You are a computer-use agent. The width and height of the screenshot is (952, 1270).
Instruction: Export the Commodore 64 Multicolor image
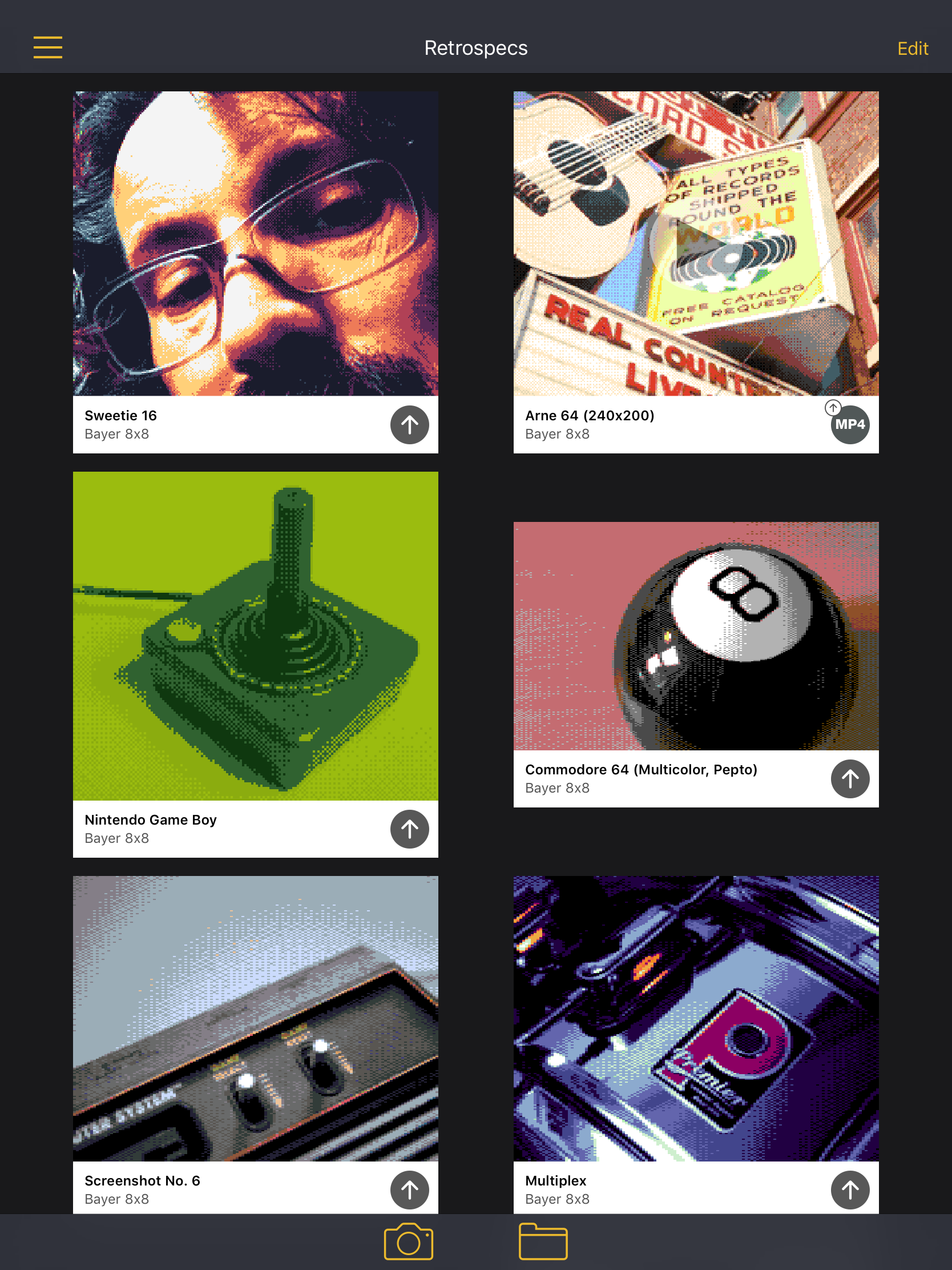[x=850, y=779]
